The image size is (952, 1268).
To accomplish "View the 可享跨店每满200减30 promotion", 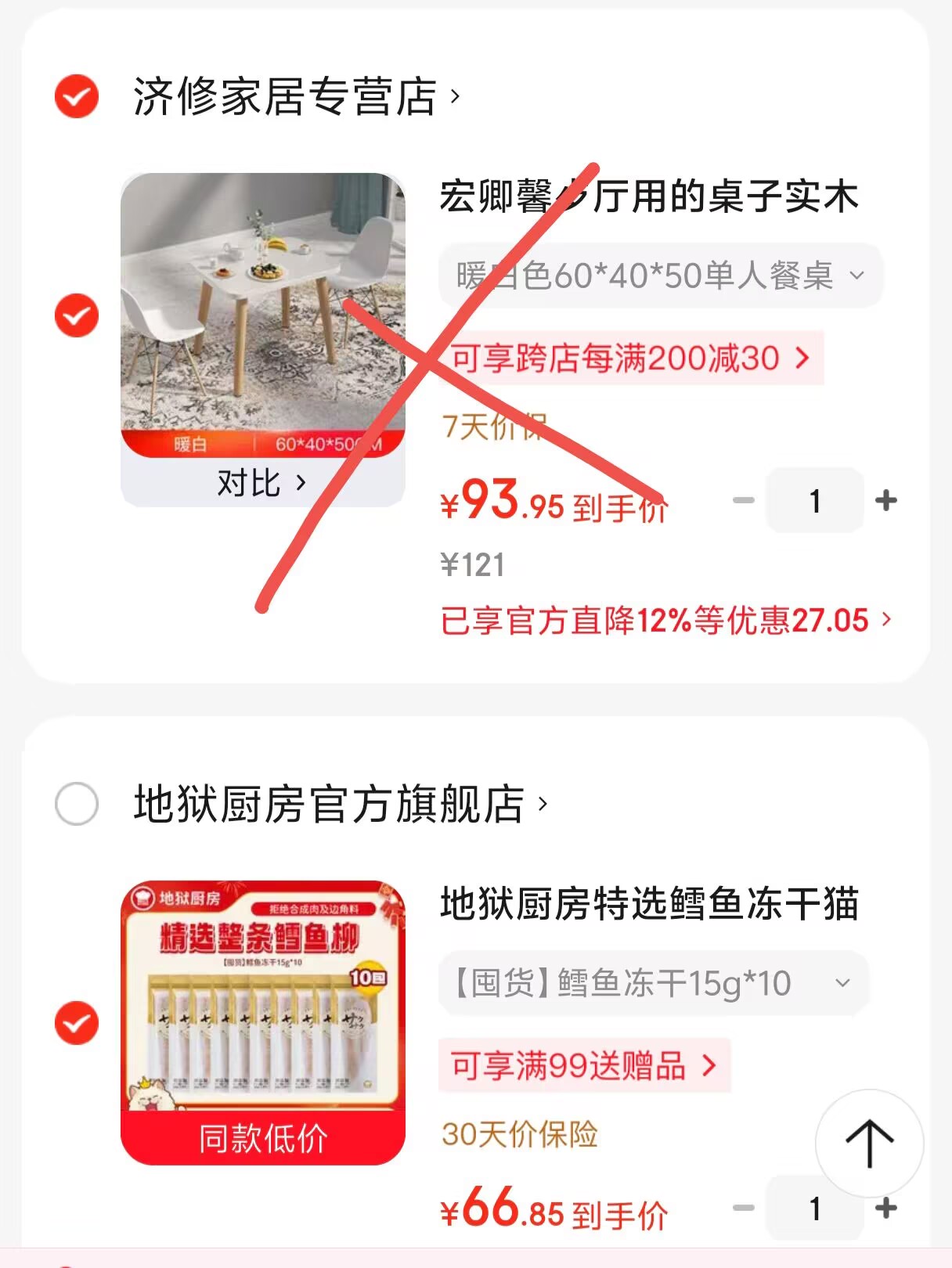I will click(630, 358).
